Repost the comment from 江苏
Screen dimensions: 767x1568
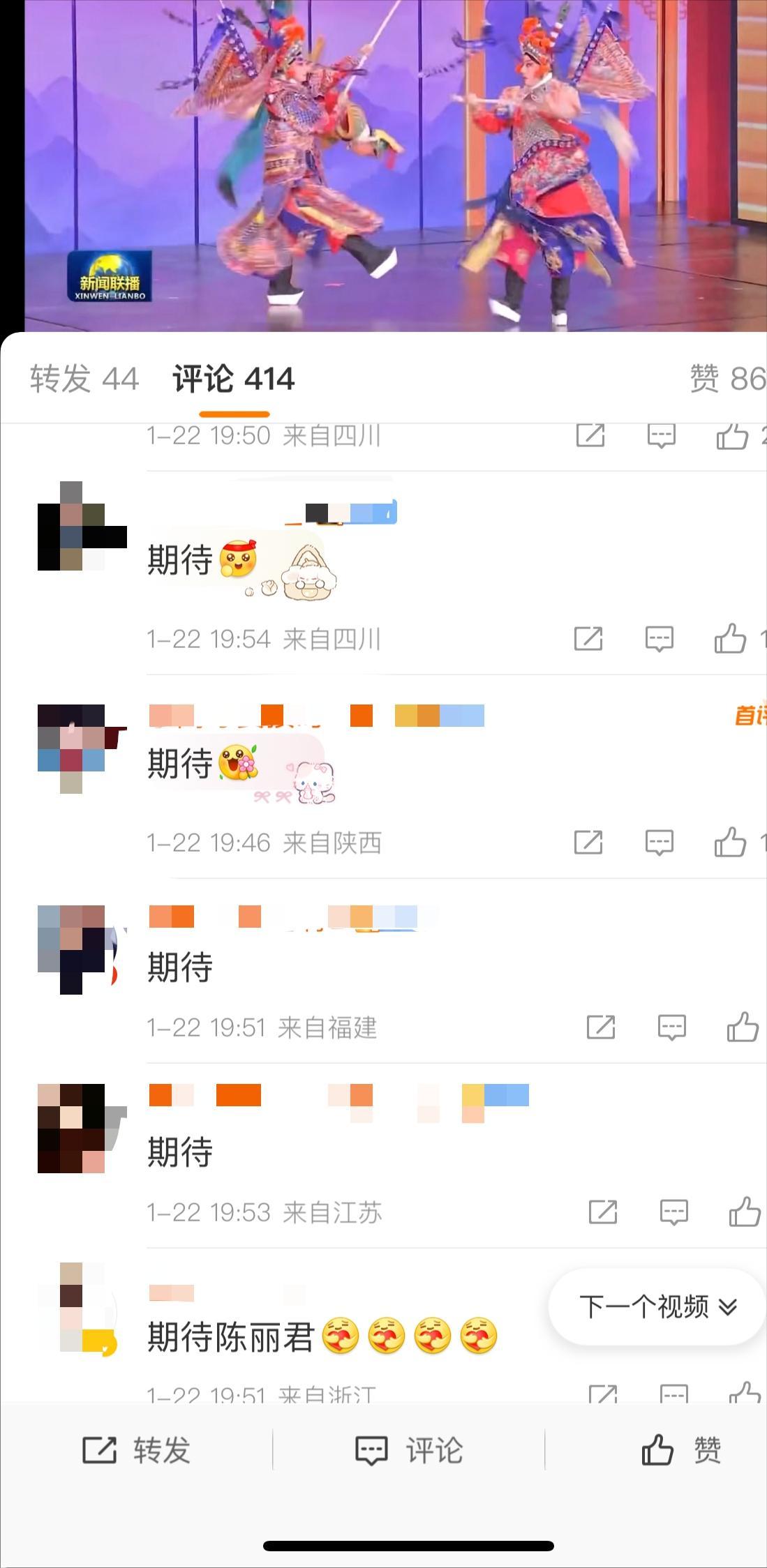[x=602, y=1212]
